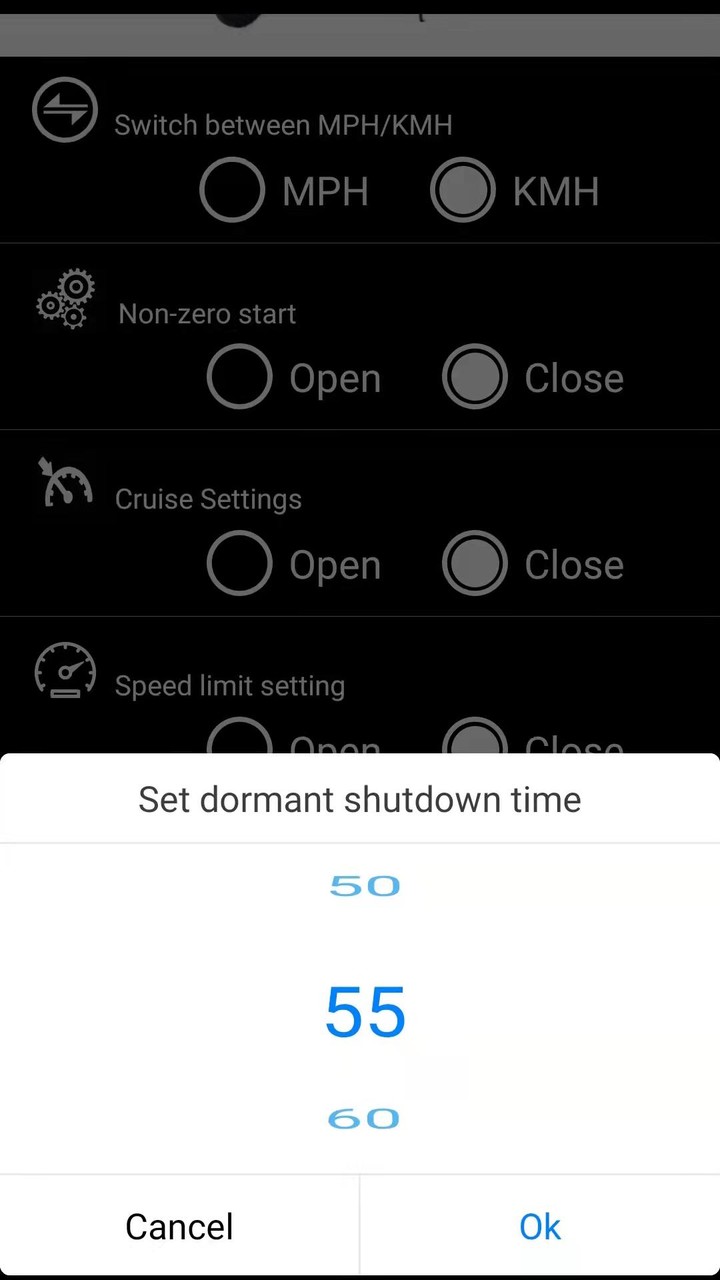Choose 50 in the shutdown time picker

364,886
